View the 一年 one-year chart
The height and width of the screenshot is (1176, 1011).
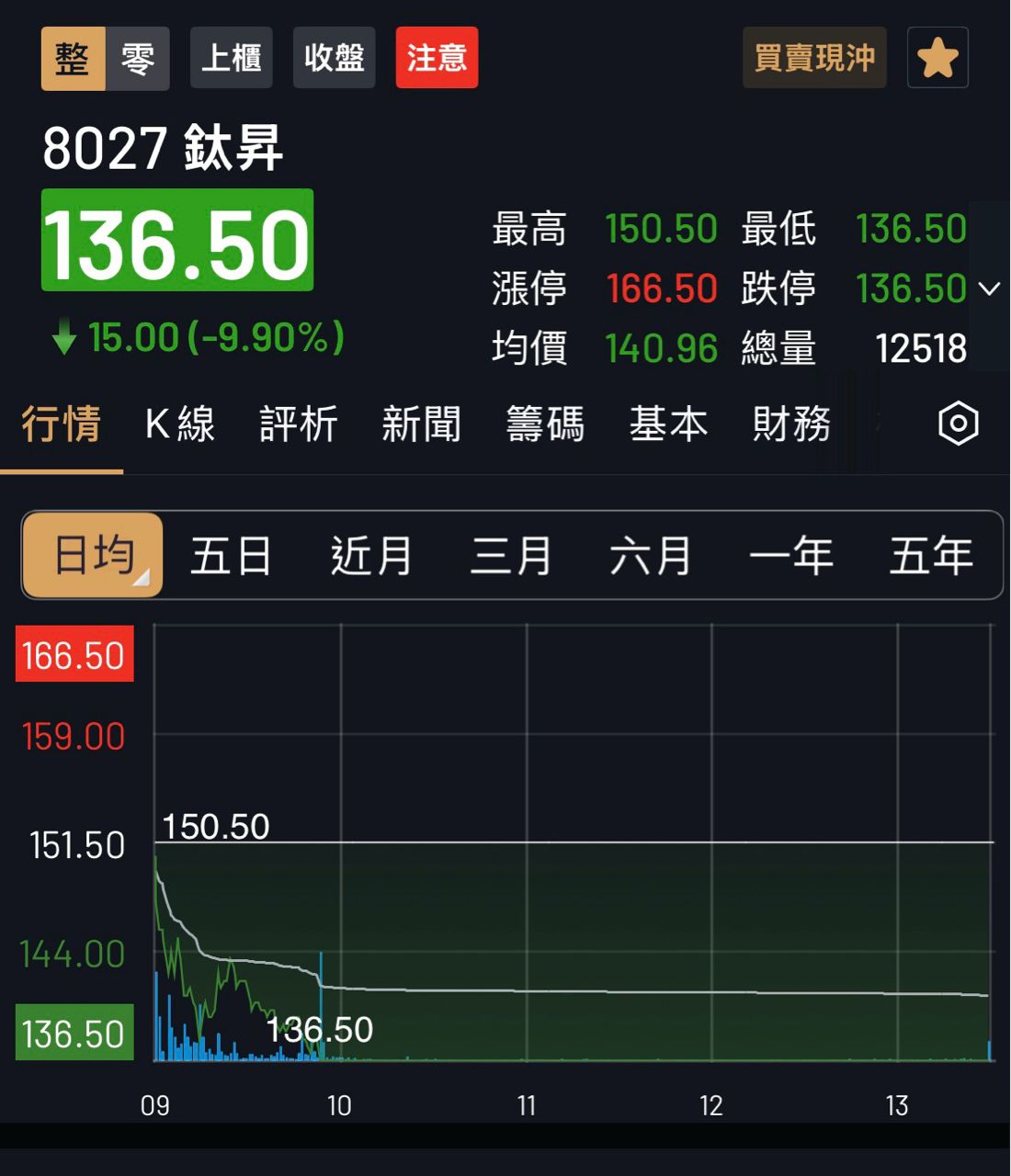click(x=791, y=556)
